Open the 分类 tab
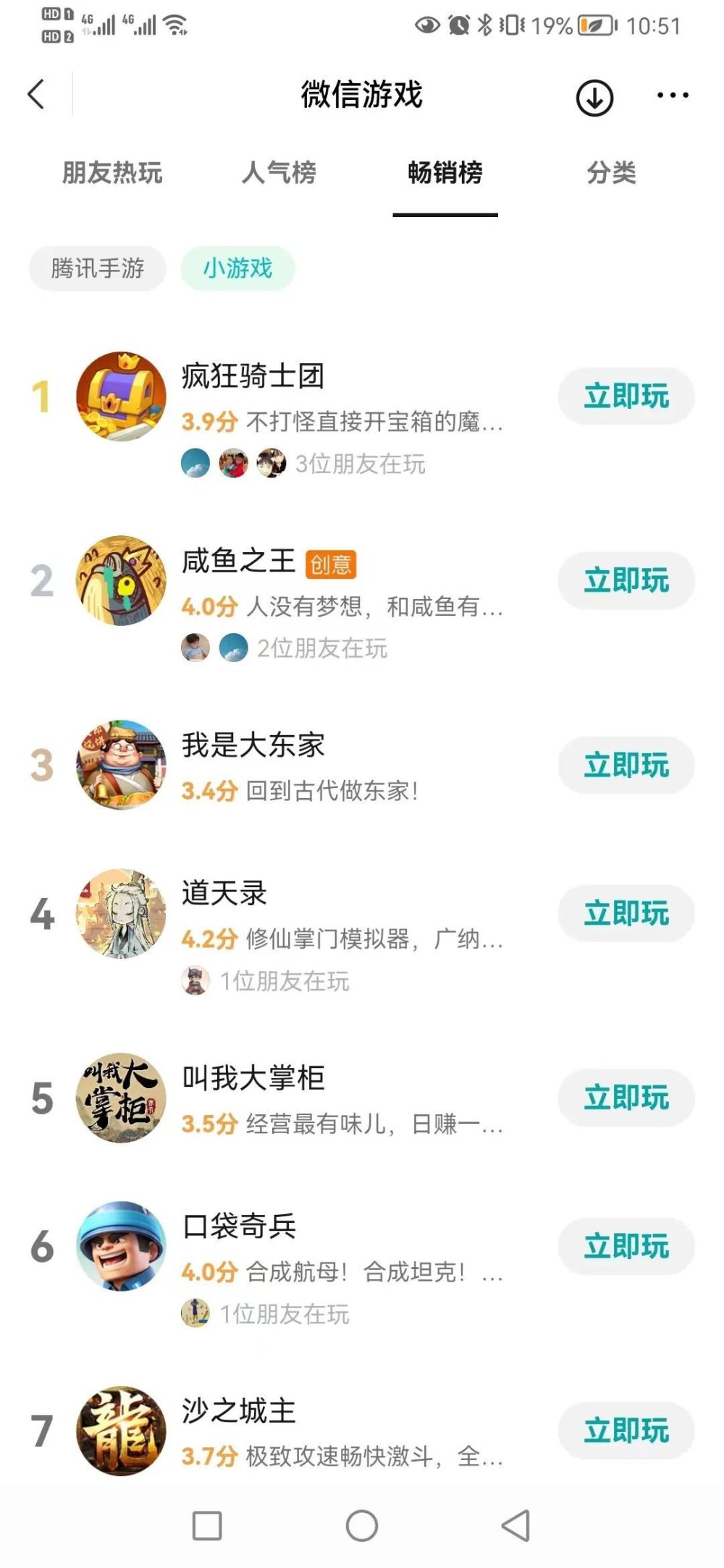724x1568 pixels. click(x=611, y=173)
